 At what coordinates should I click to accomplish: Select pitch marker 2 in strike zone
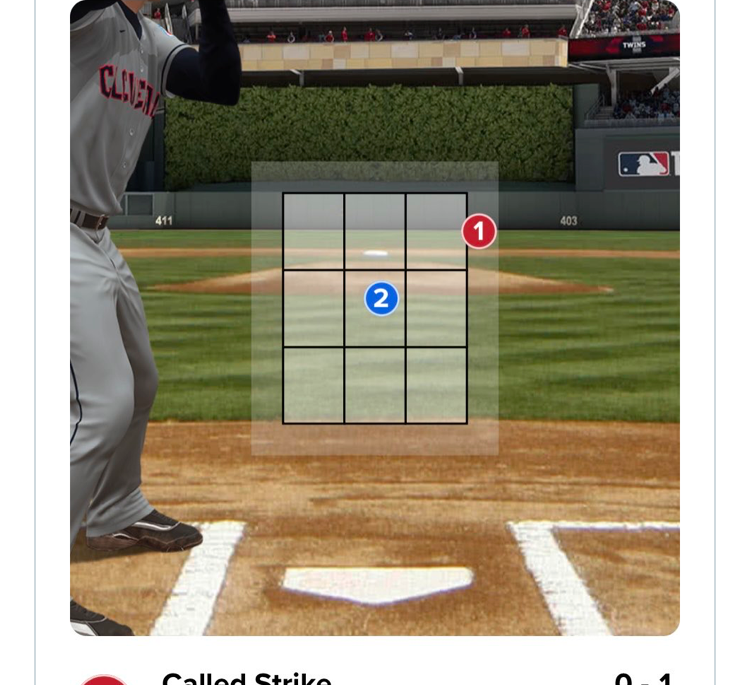[381, 298]
